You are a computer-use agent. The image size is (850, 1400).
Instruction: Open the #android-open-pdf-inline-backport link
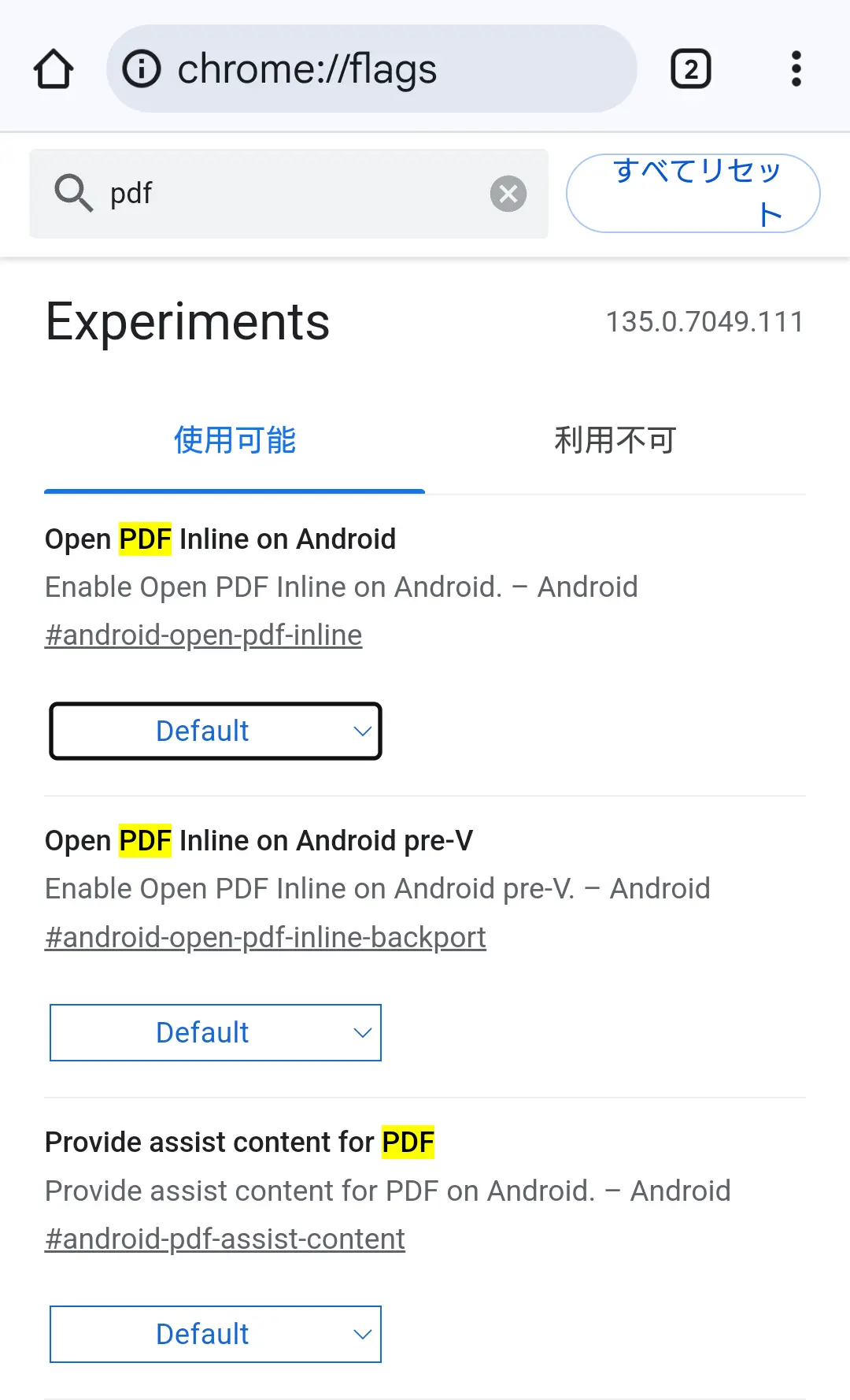pos(265,937)
